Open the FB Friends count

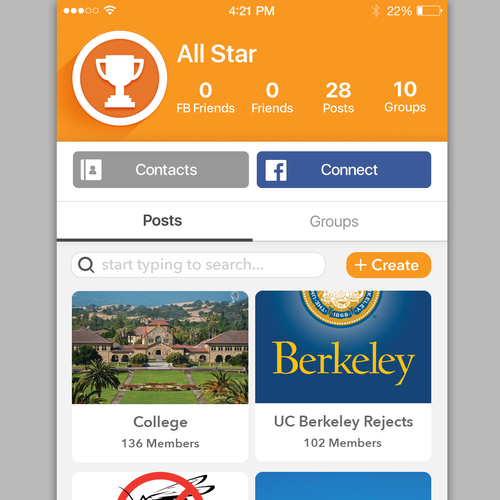click(x=205, y=98)
